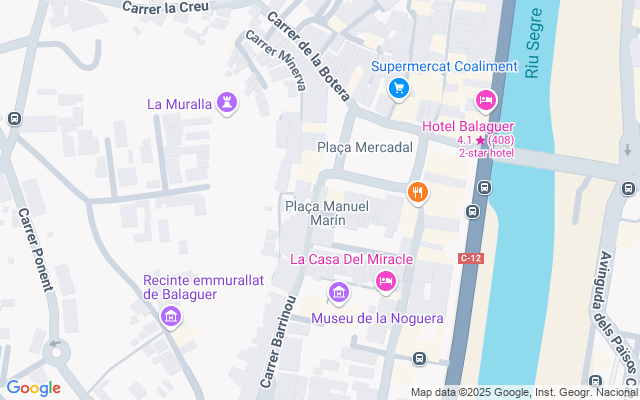Tap the restaurant pin near Plaça Mercadal
Screen dimensions: 640x400
coord(418,191)
